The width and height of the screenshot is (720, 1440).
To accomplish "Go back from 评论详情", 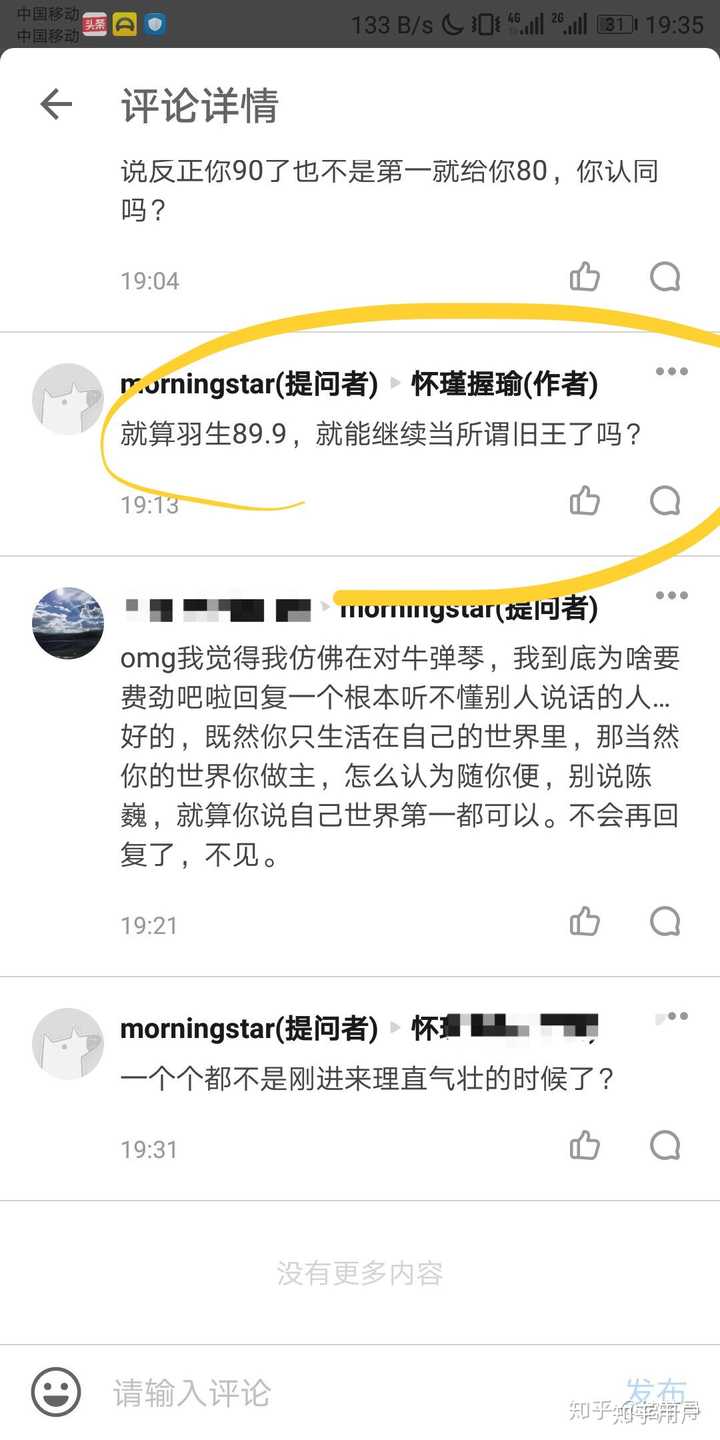I will click(56, 104).
